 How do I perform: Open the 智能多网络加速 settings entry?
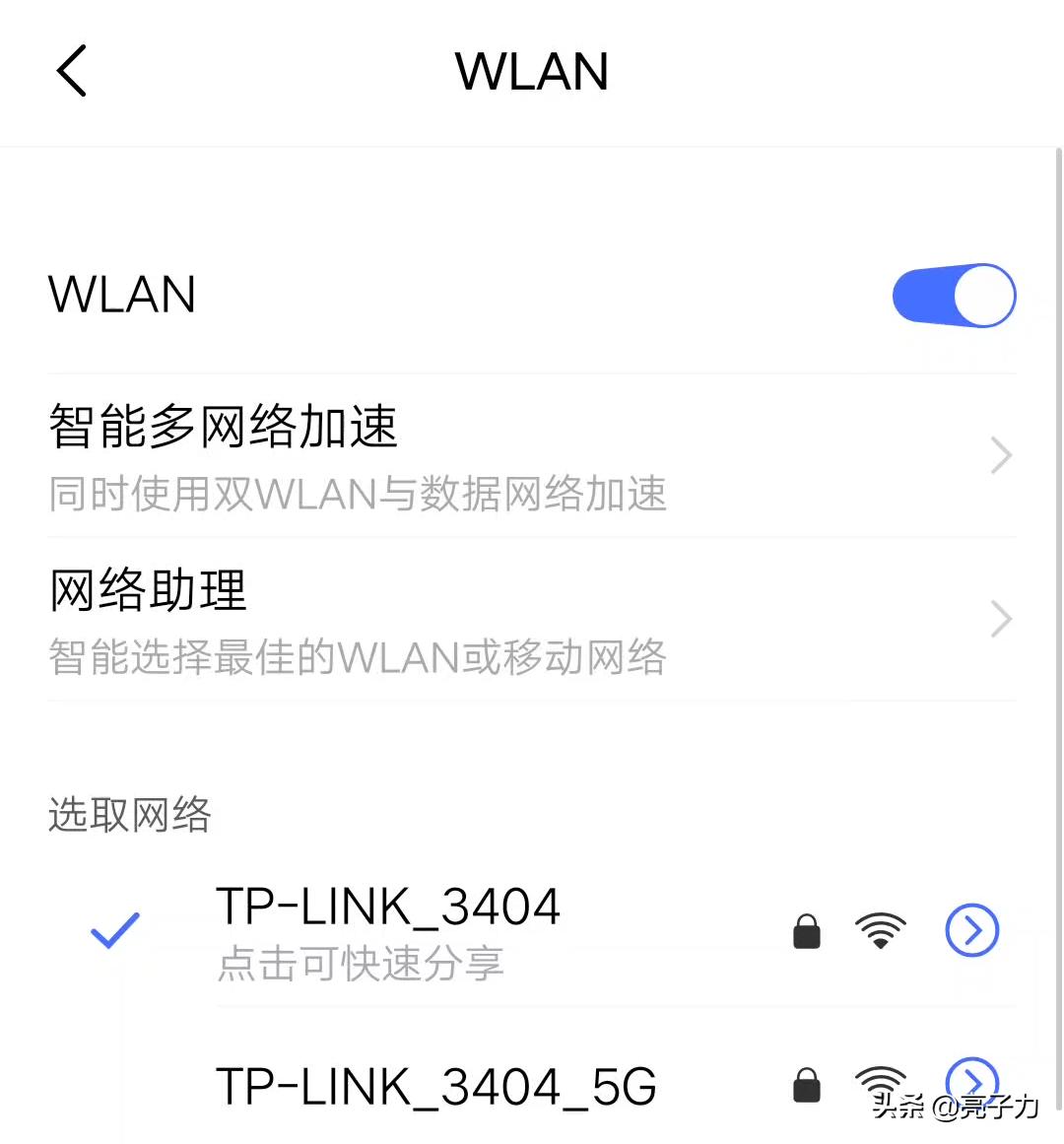point(394,455)
